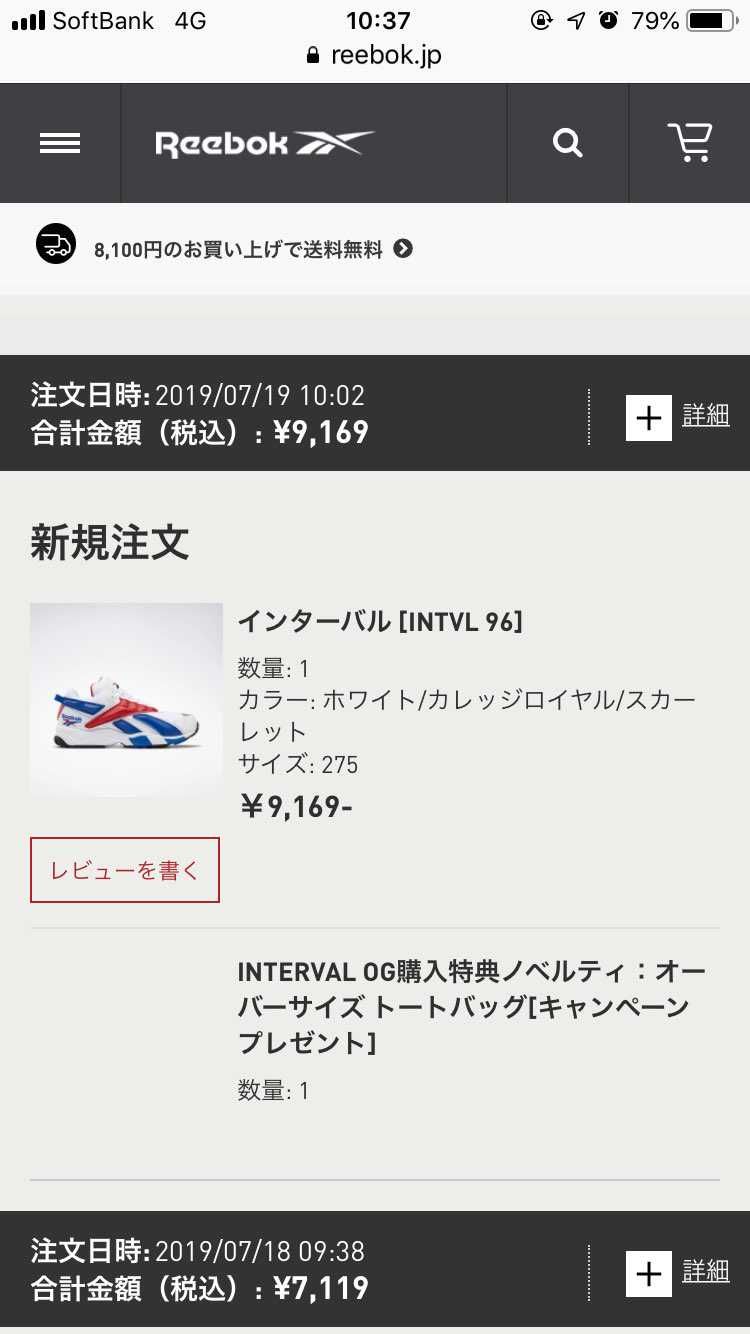Open the hamburger navigation menu

[x=60, y=142]
